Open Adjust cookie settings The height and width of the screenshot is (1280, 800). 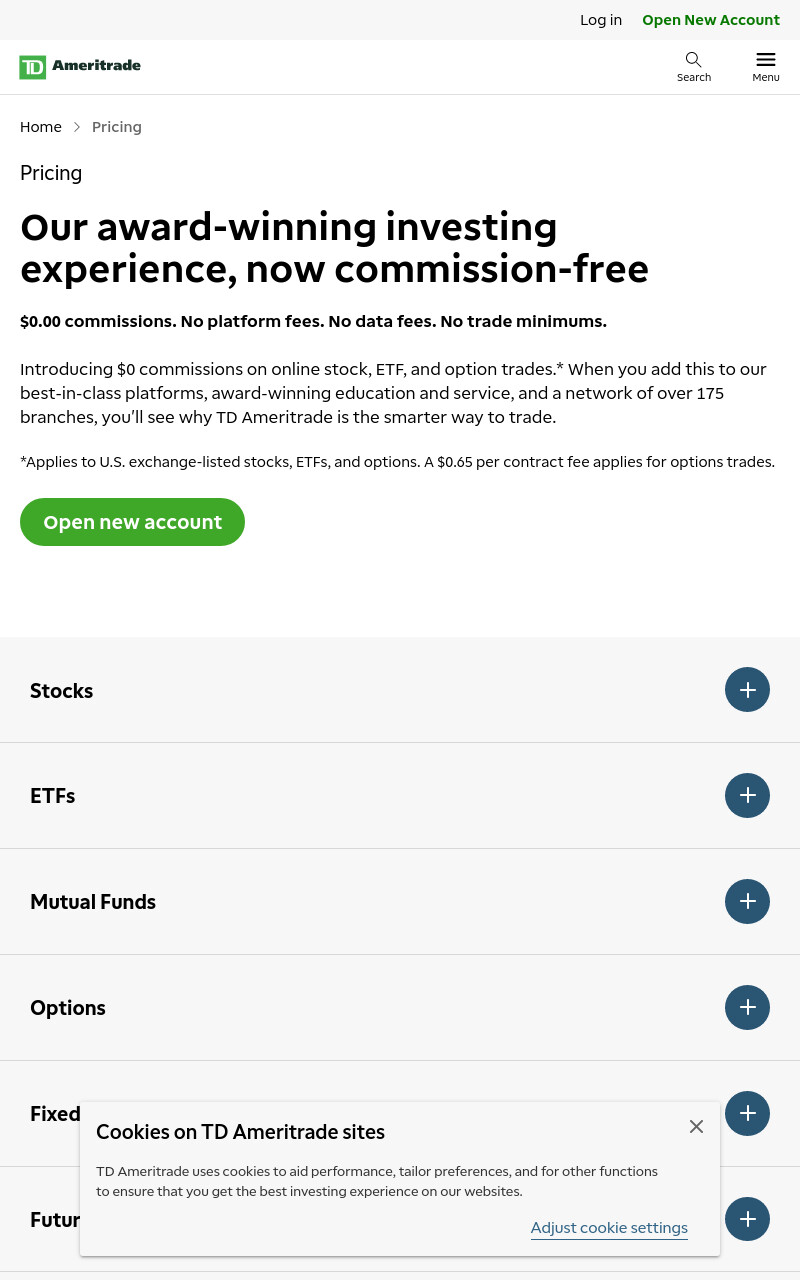(609, 1228)
